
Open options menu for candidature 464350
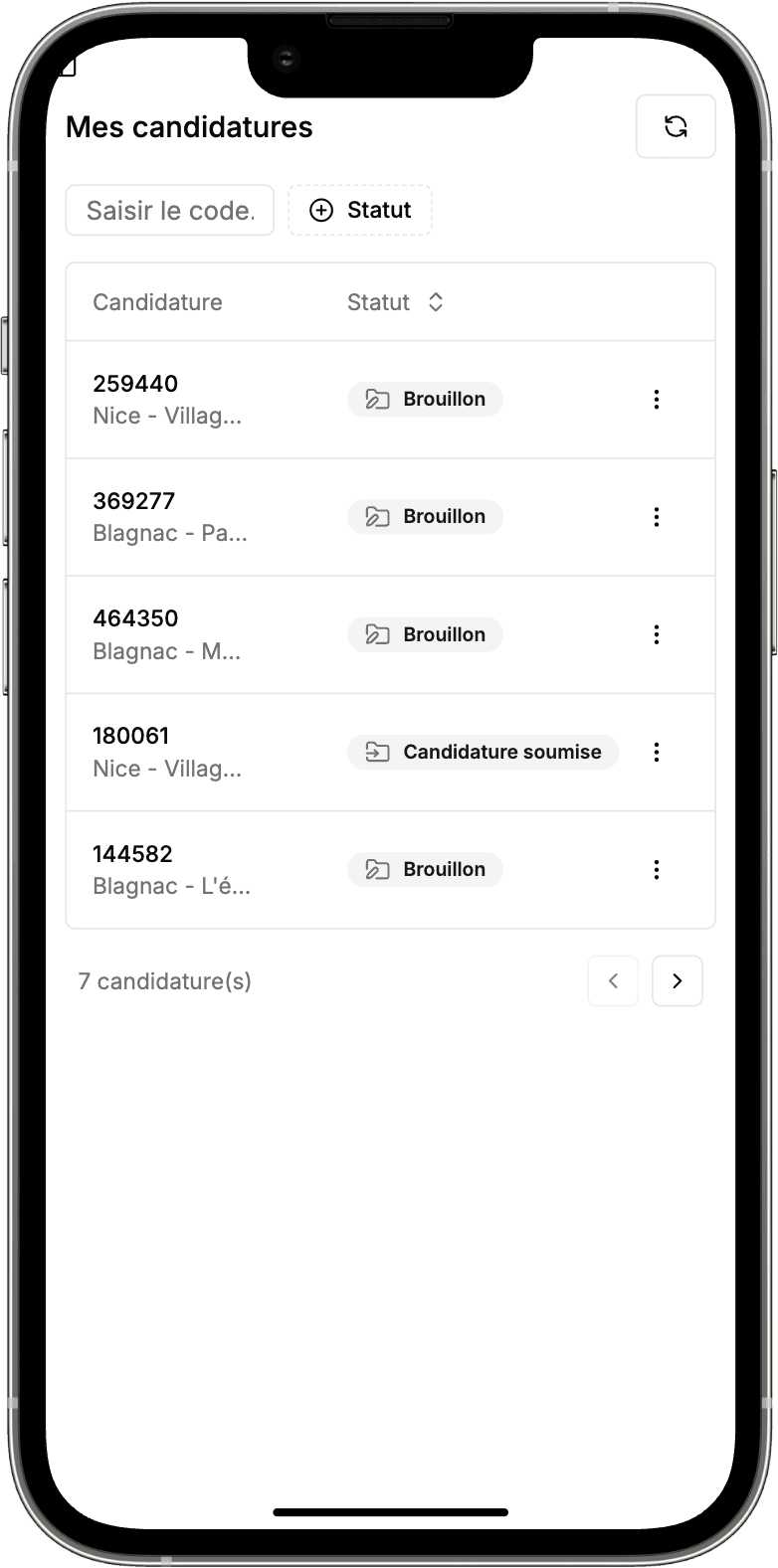coord(656,634)
